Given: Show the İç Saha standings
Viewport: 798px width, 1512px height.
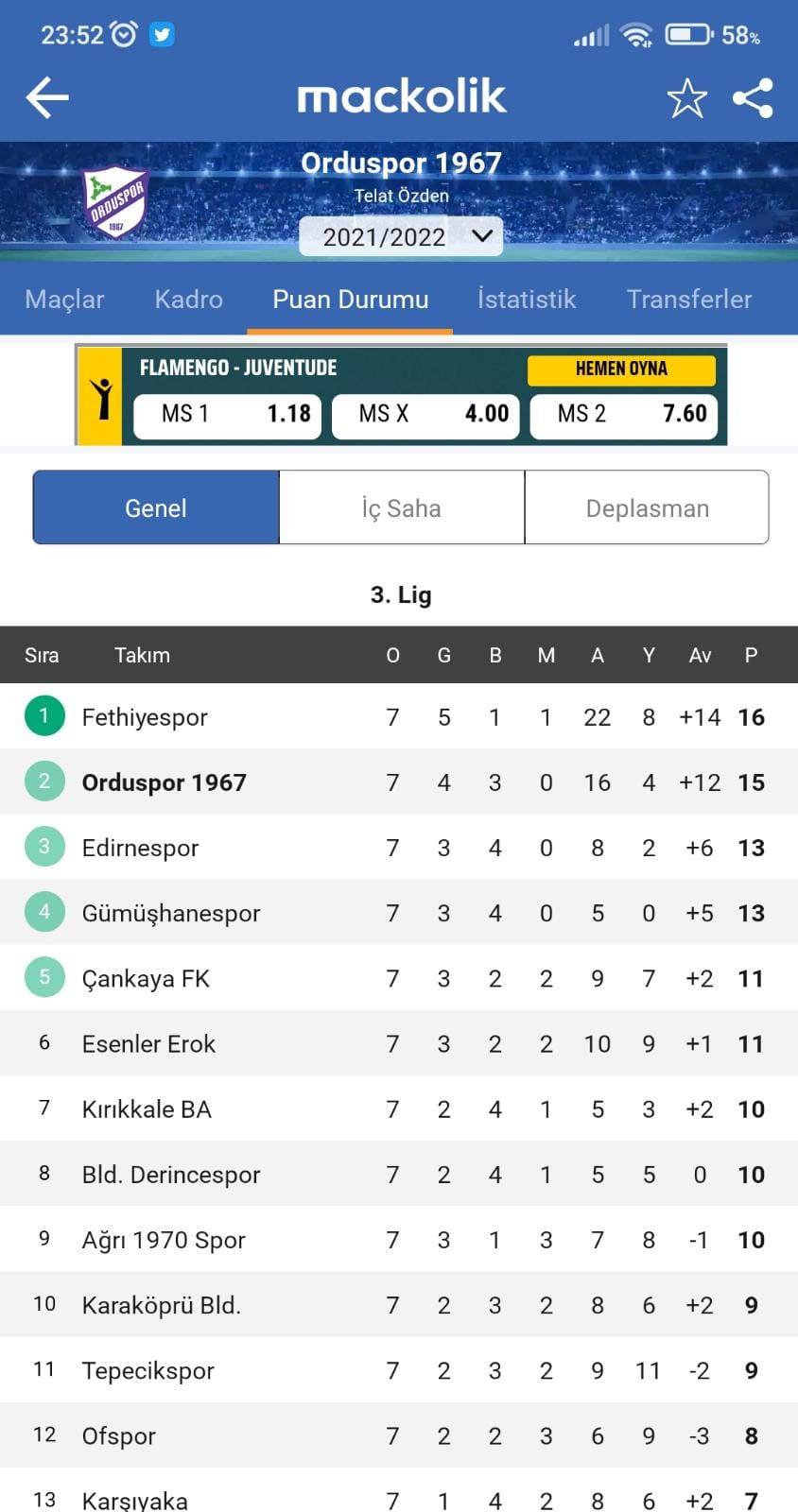Looking at the screenshot, I should (402, 508).
